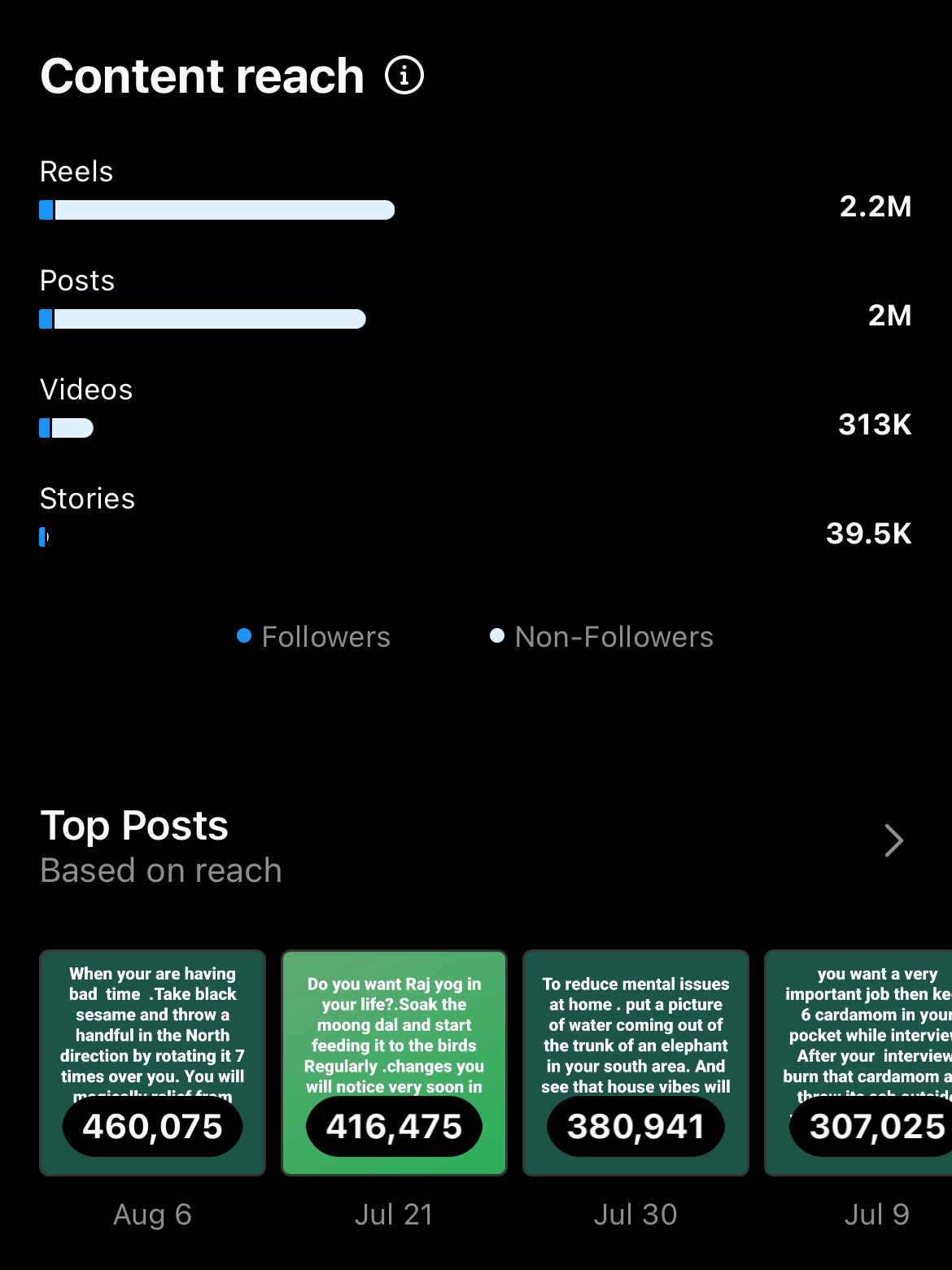Viewport: 952px width, 1270px height.
Task: Open the Content reach info icon
Action: coord(404,76)
